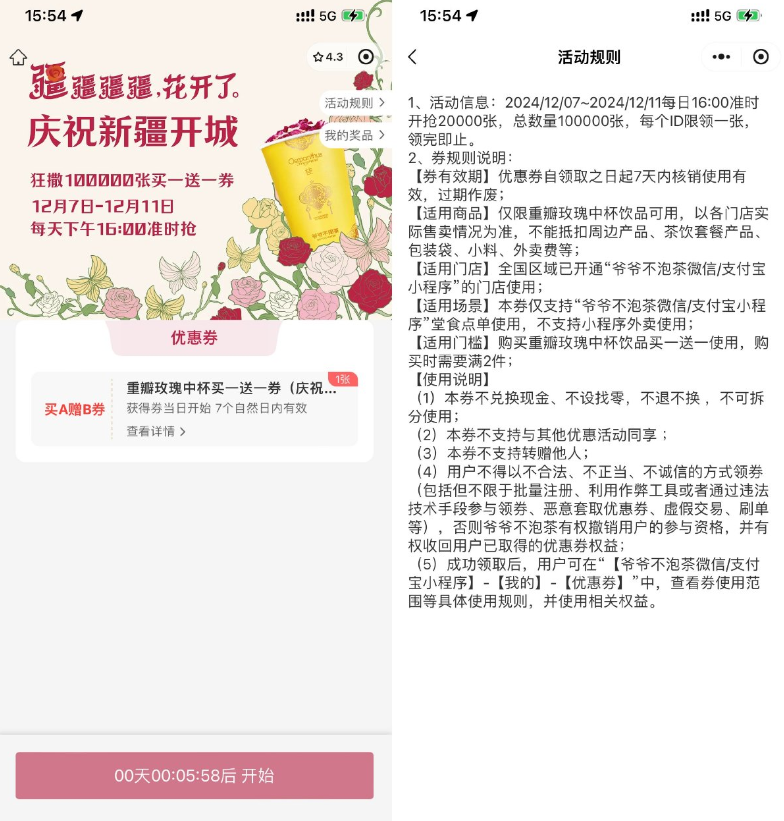Image resolution: width=784 pixels, height=821 pixels.
Task: Tap the countdown 后开始 button
Action: point(194,775)
